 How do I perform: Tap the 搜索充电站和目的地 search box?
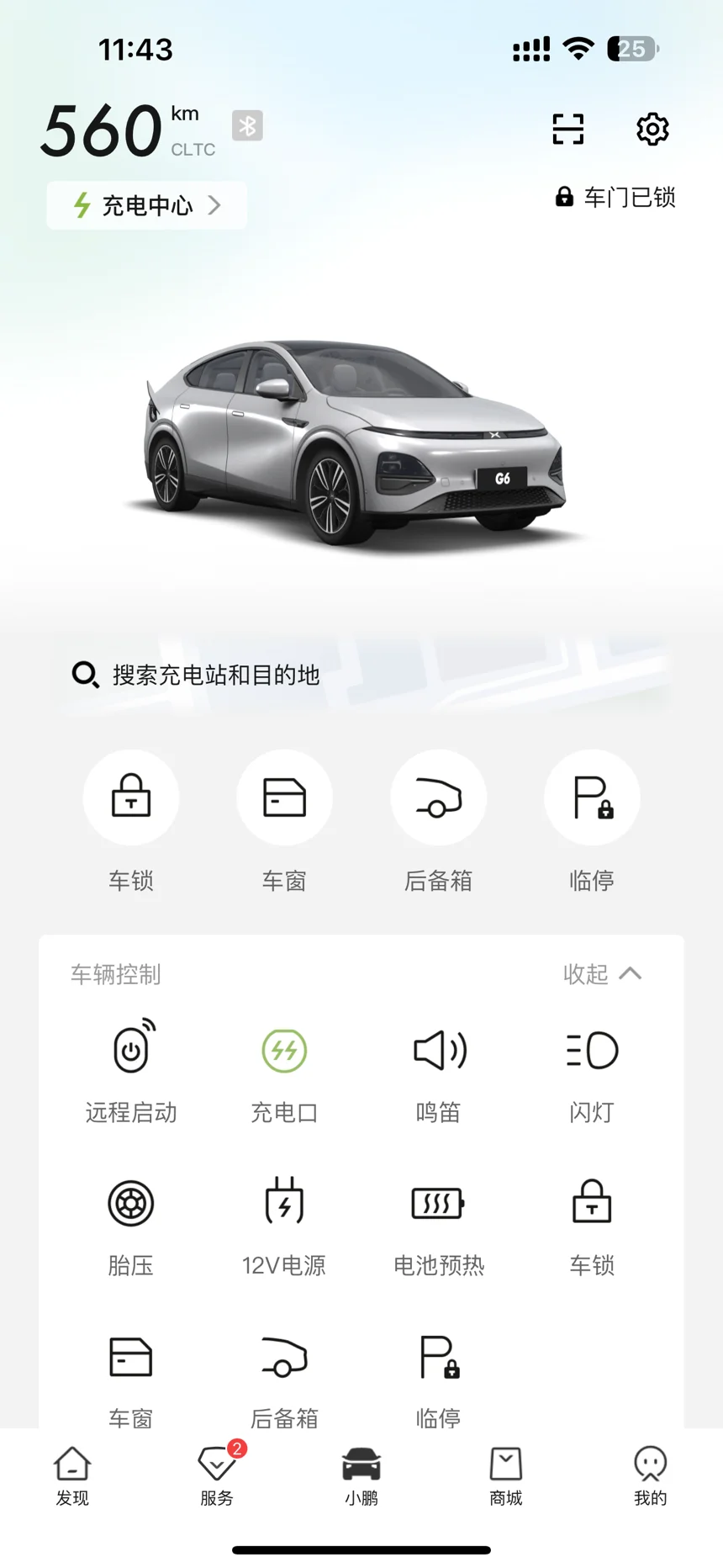[x=361, y=675]
